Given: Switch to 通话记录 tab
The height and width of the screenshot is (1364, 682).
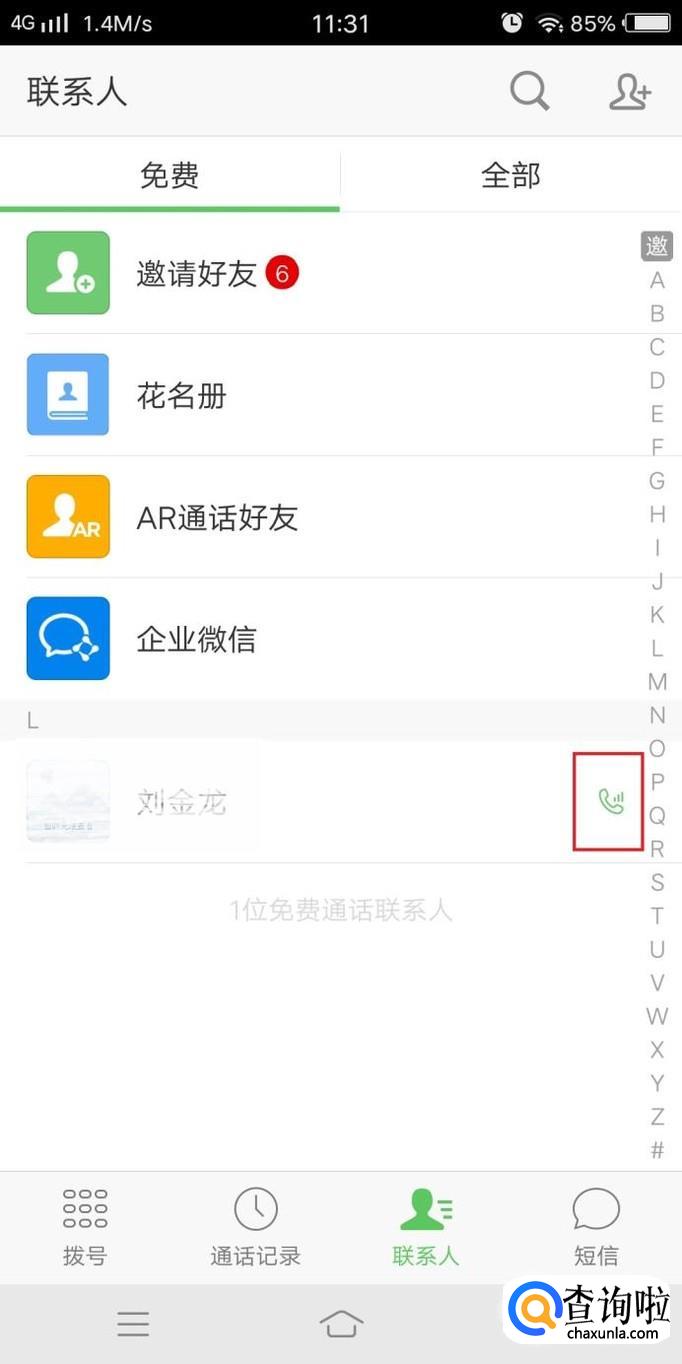Looking at the screenshot, I should click(x=255, y=1227).
